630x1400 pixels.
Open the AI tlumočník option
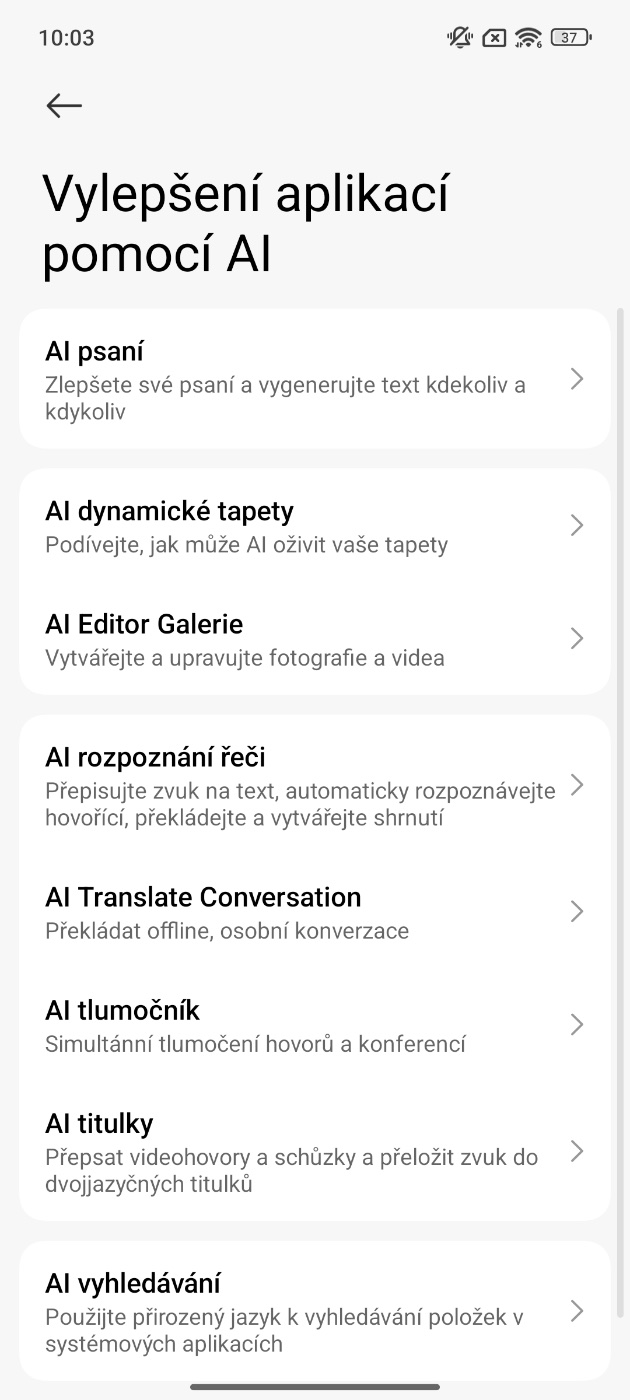(x=315, y=1025)
